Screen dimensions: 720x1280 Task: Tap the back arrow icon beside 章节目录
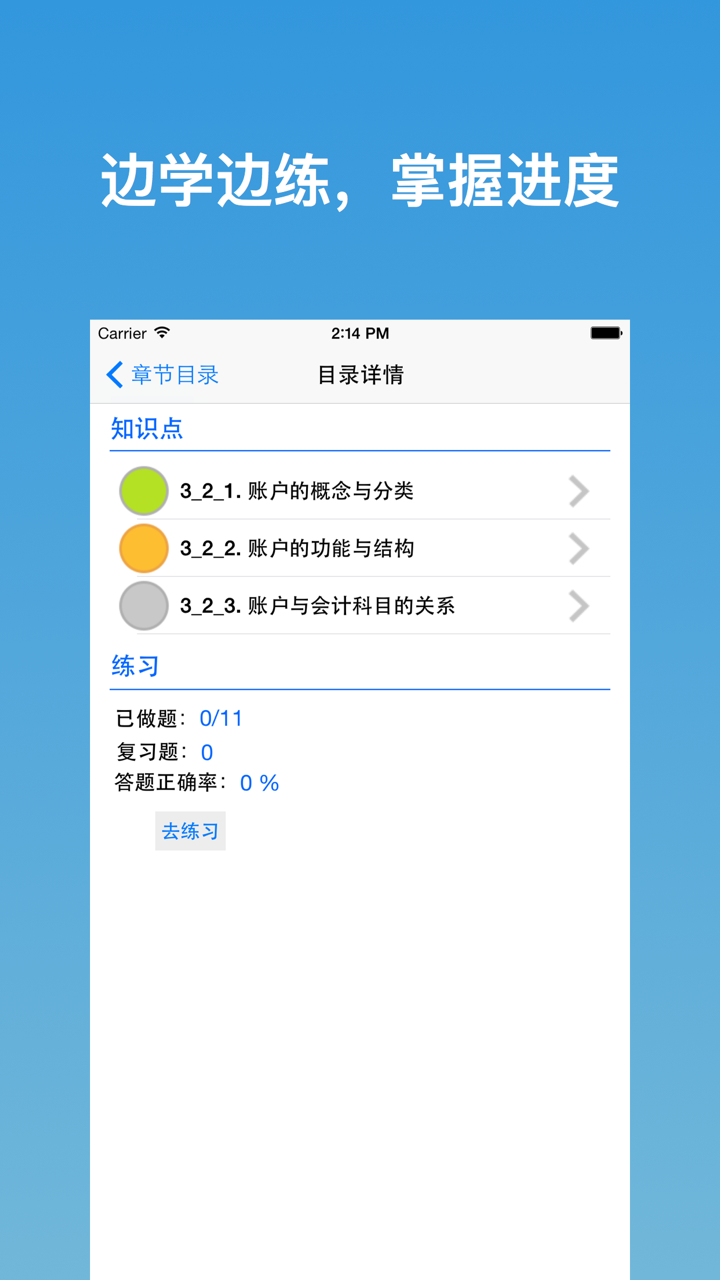click(x=113, y=374)
